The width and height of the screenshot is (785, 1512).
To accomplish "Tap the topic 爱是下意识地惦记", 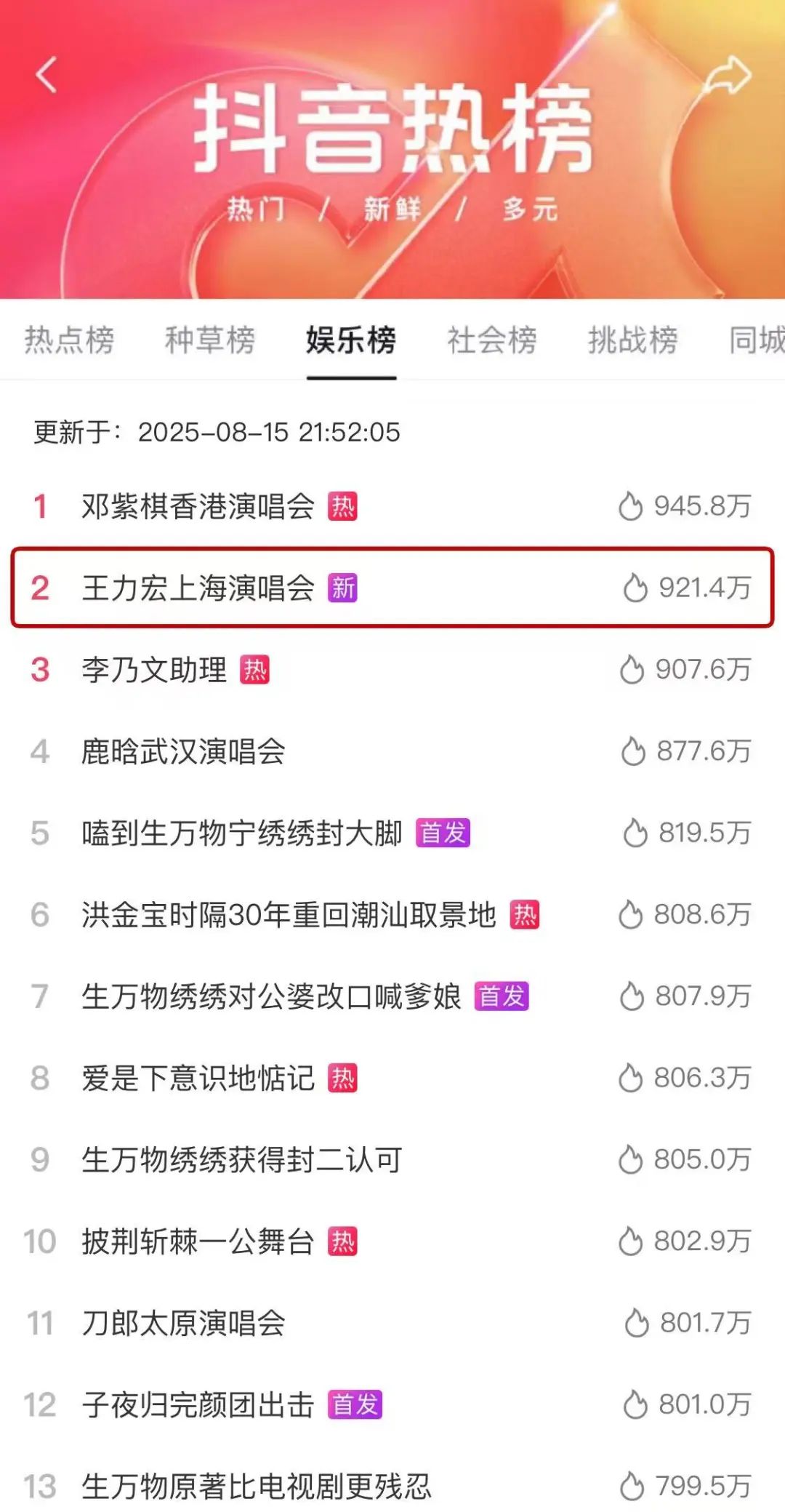I will tap(198, 1078).
